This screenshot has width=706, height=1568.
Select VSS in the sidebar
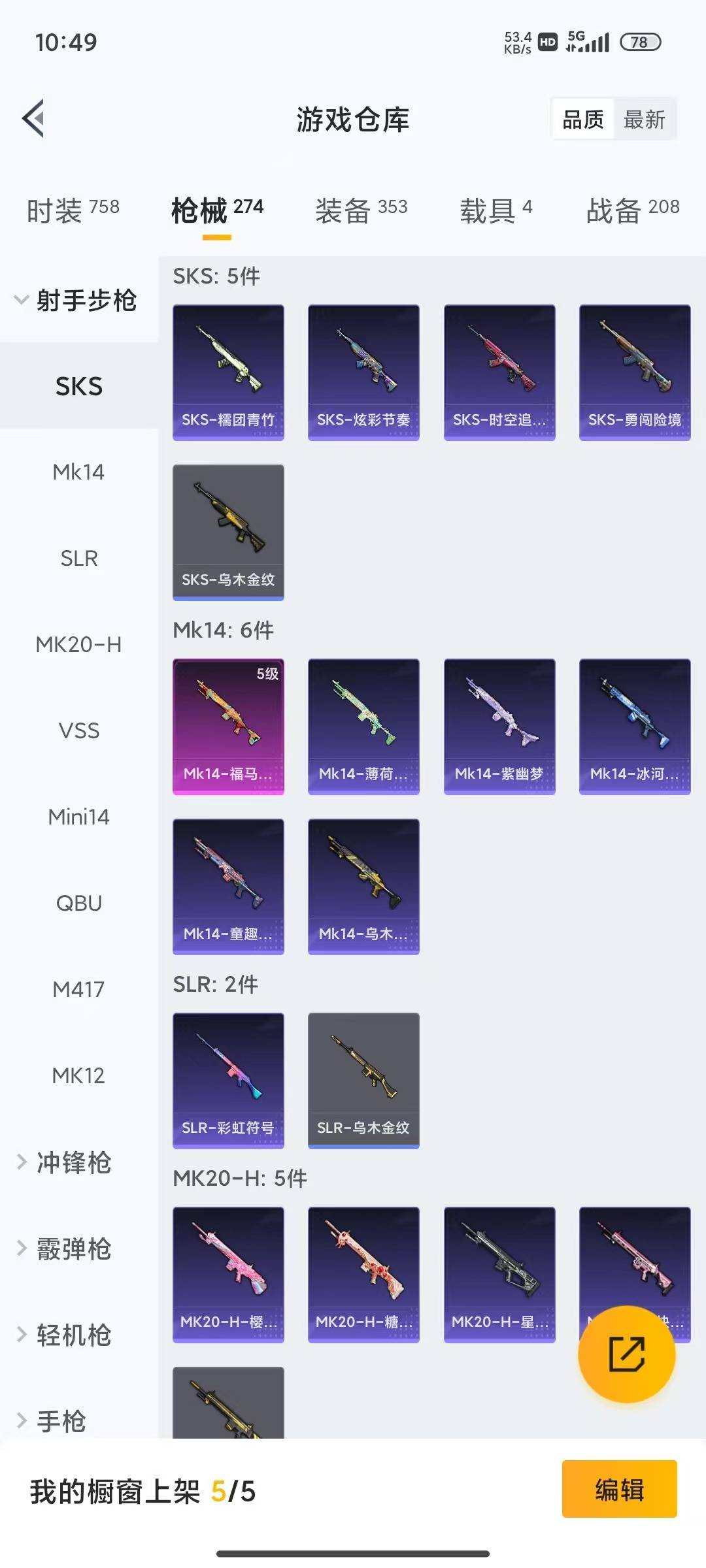(78, 730)
